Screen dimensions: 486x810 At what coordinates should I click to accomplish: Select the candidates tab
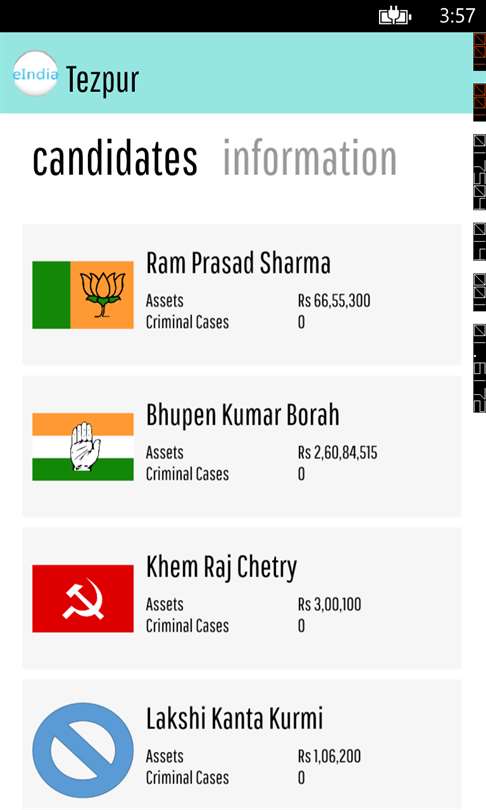(x=115, y=159)
